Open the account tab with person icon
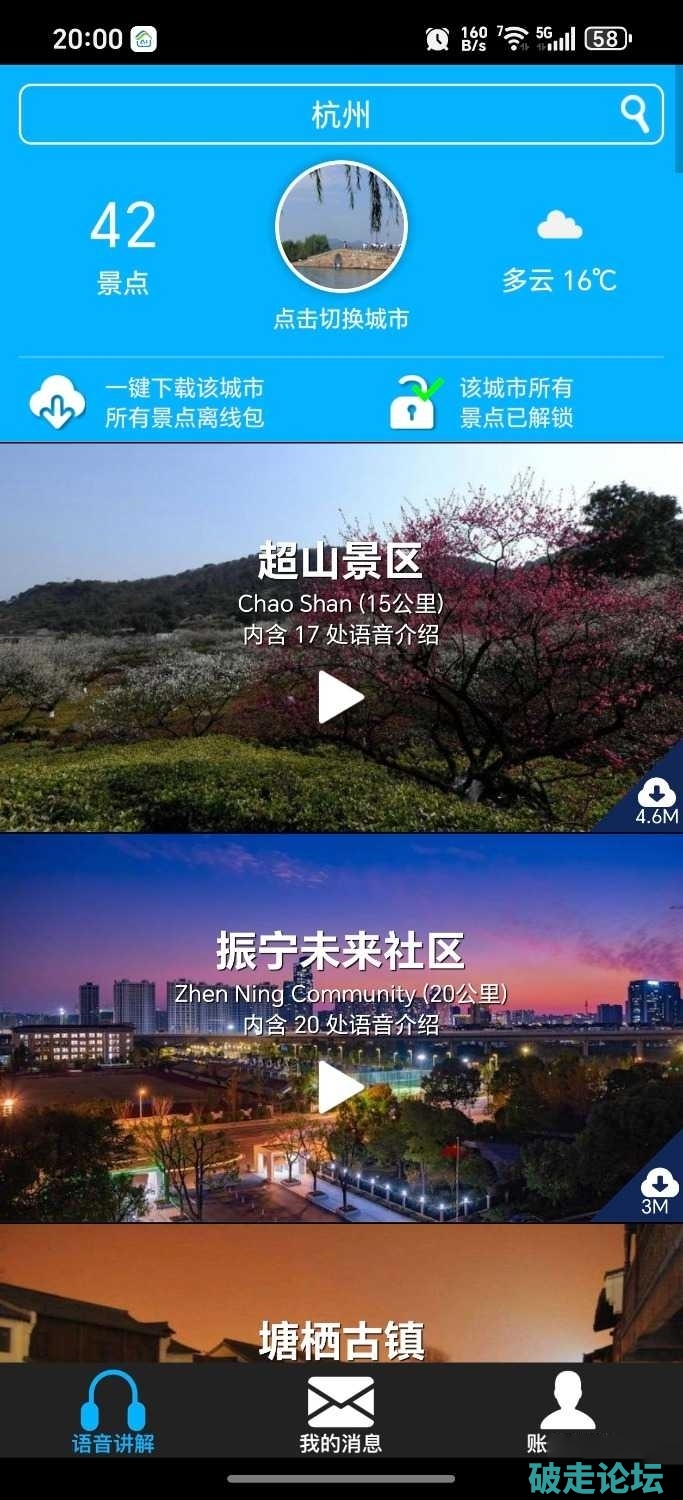This screenshot has width=683, height=1500. 567,1411
